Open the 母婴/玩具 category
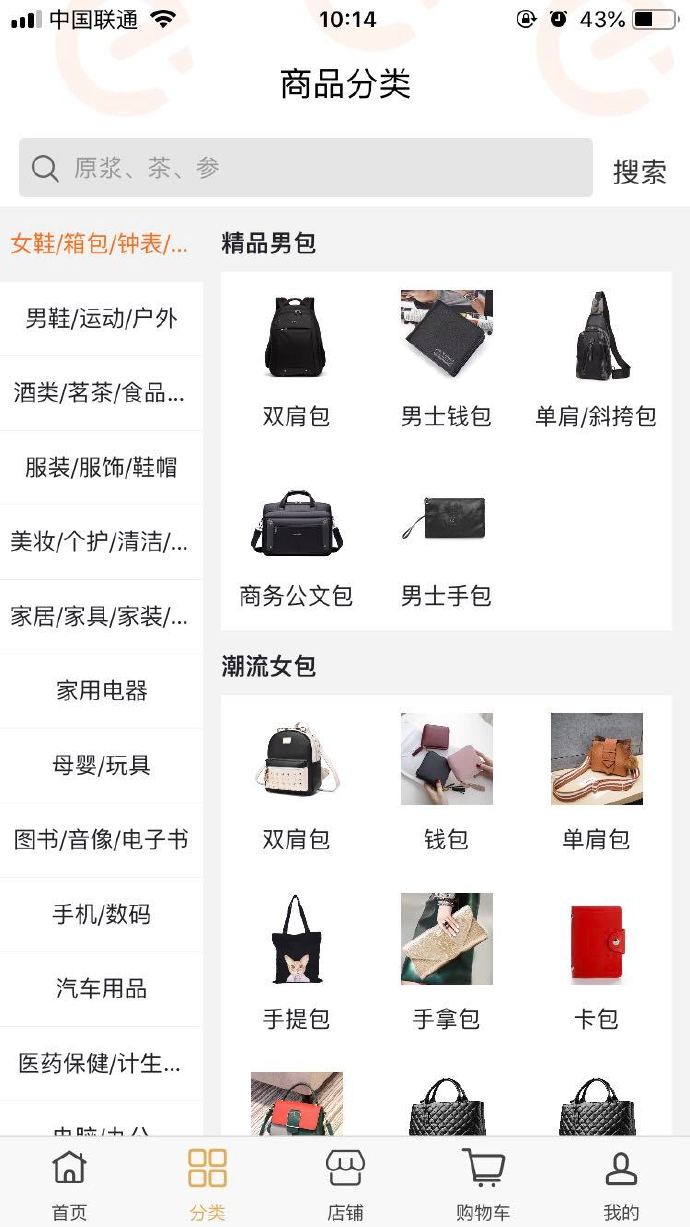 [x=101, y=765]
